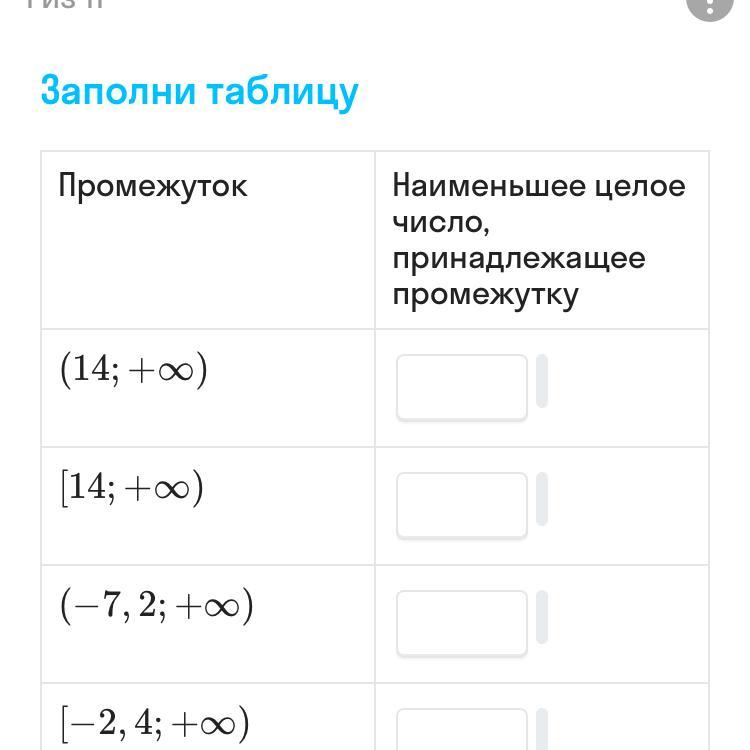Image resolution: width=750 pixels, height=750 pixels.
Task: Open the three-dot overflow menu
Action: click(x=710, y=5)
